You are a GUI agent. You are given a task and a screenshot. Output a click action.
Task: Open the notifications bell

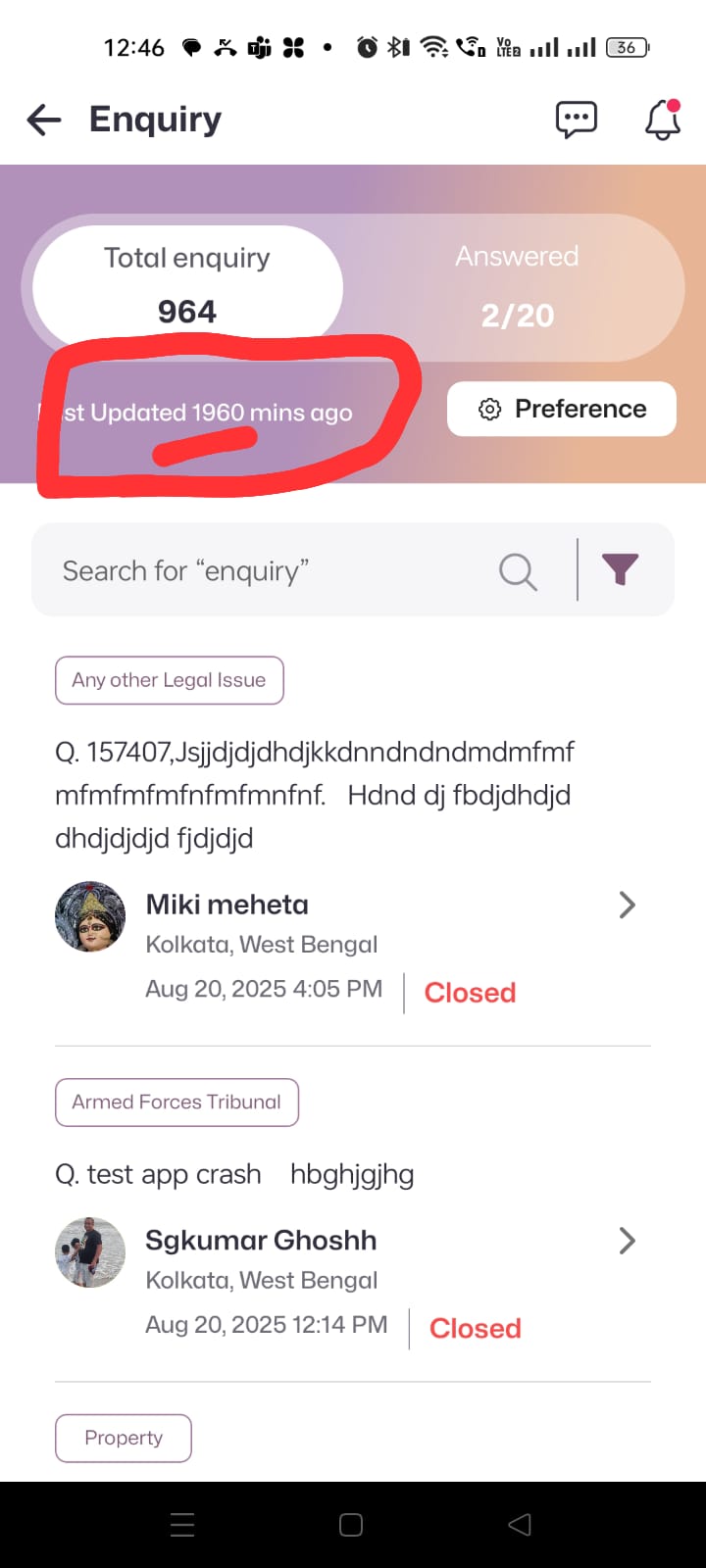(663, 120)
